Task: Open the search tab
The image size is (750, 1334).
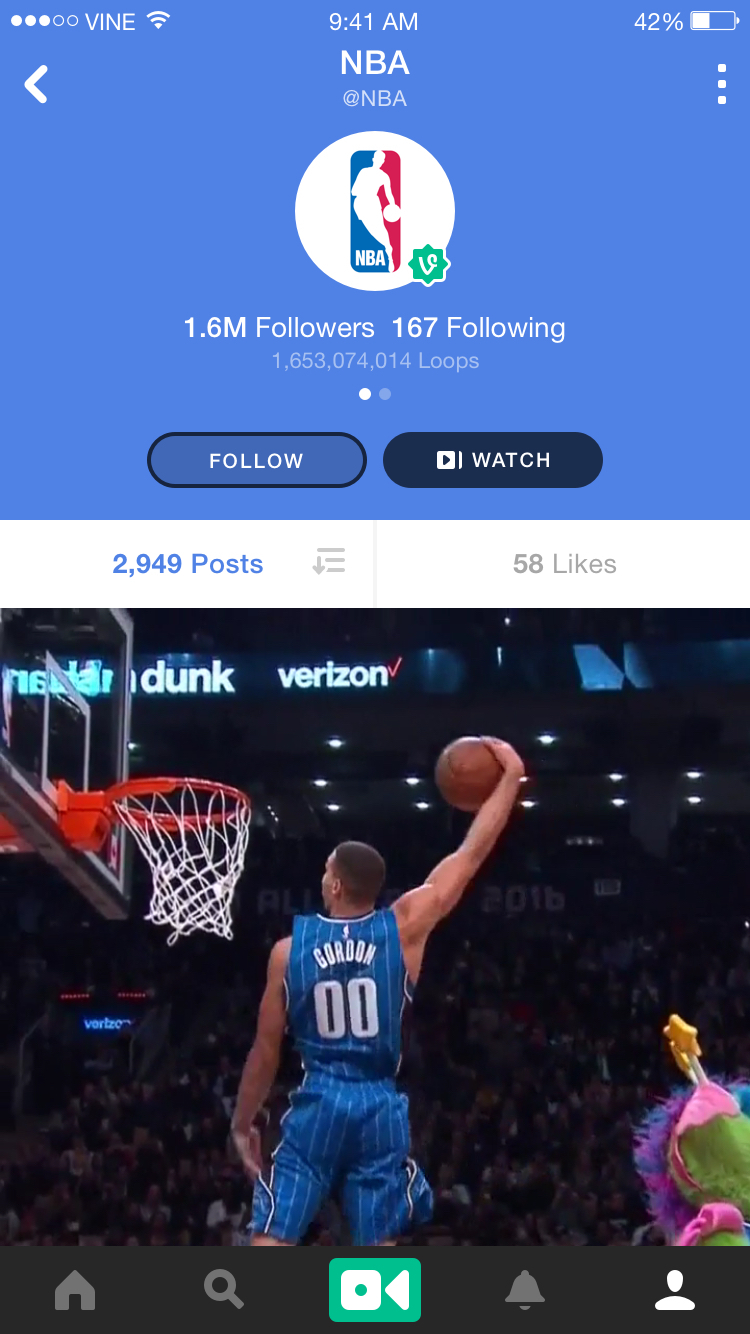Action: pyautogui.click(x=224, y=1290)
